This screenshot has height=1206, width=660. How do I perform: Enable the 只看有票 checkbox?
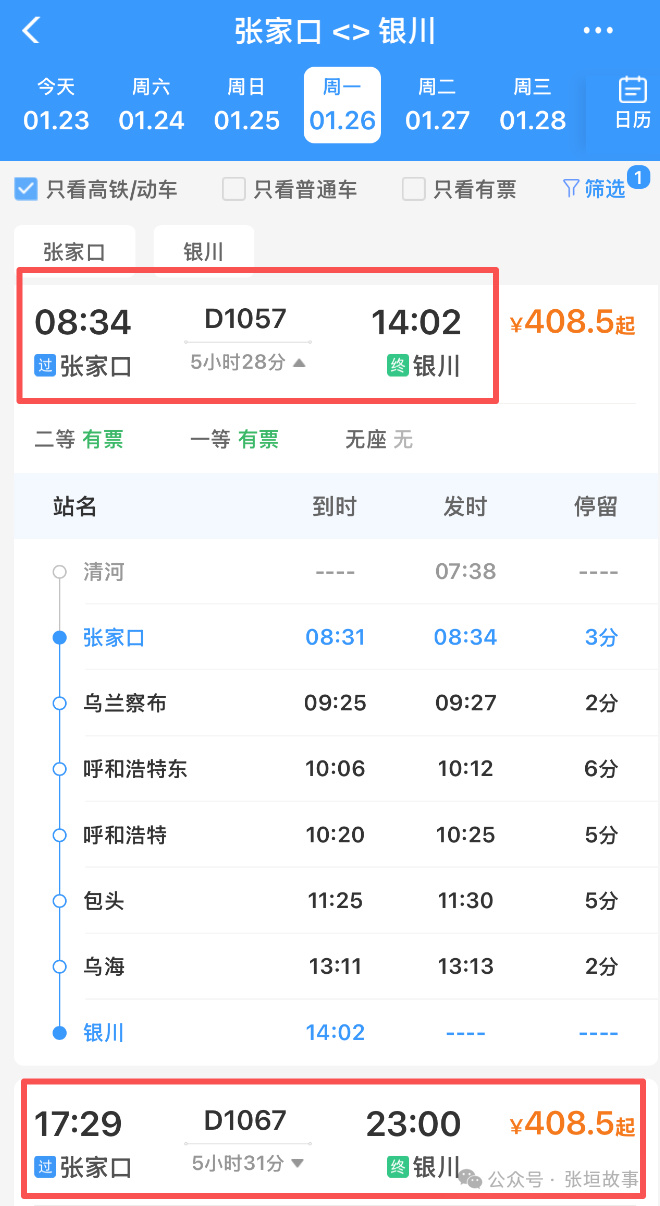pyautogui.click(x=414, y=188)
